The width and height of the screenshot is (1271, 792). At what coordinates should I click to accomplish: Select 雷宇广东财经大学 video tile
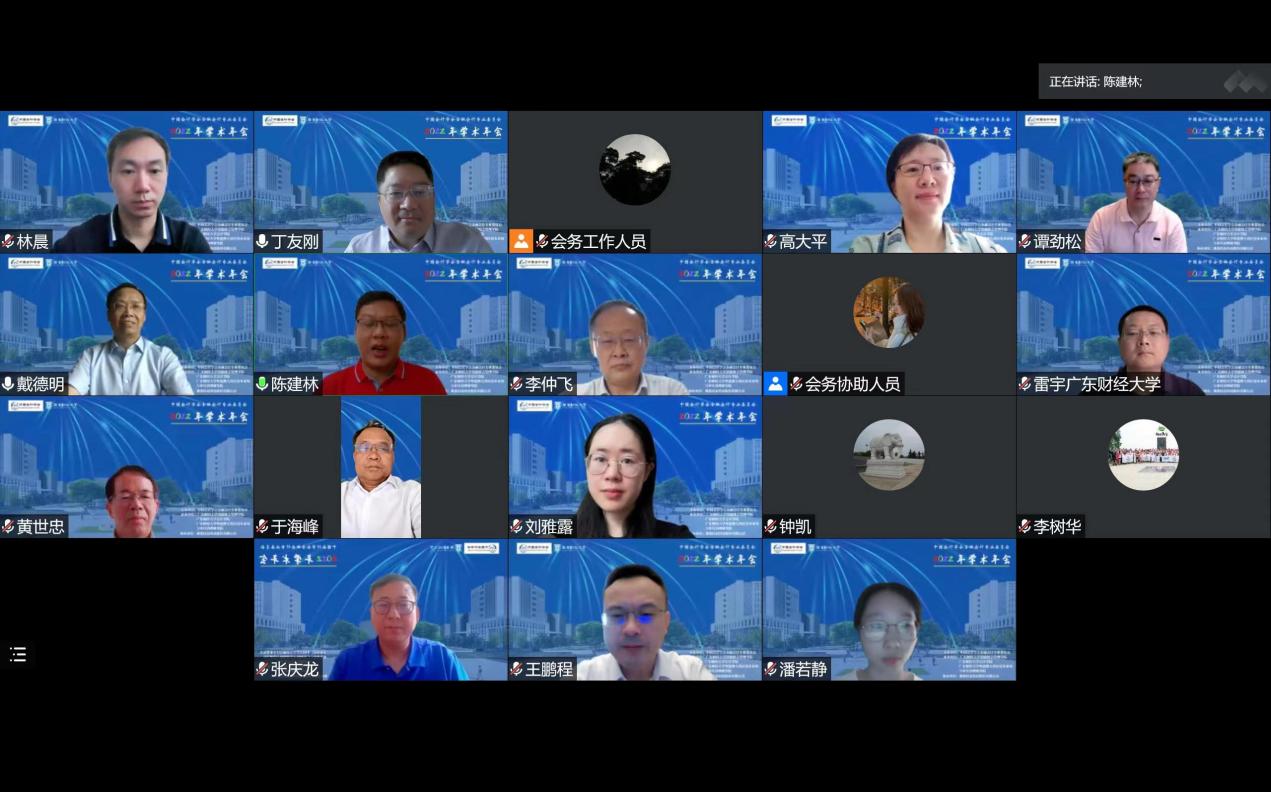pos(1143,324)
